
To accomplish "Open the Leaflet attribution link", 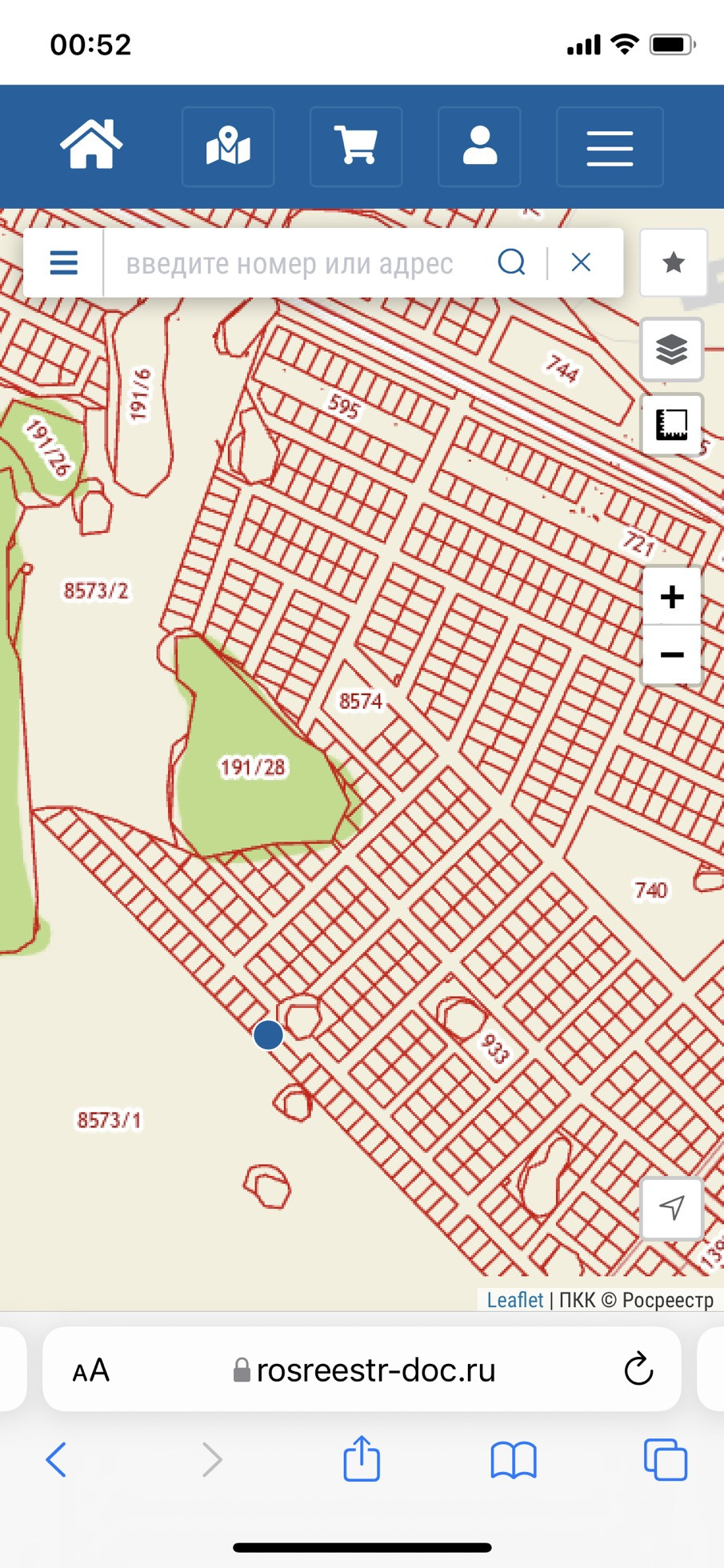I will point(514,1300).
